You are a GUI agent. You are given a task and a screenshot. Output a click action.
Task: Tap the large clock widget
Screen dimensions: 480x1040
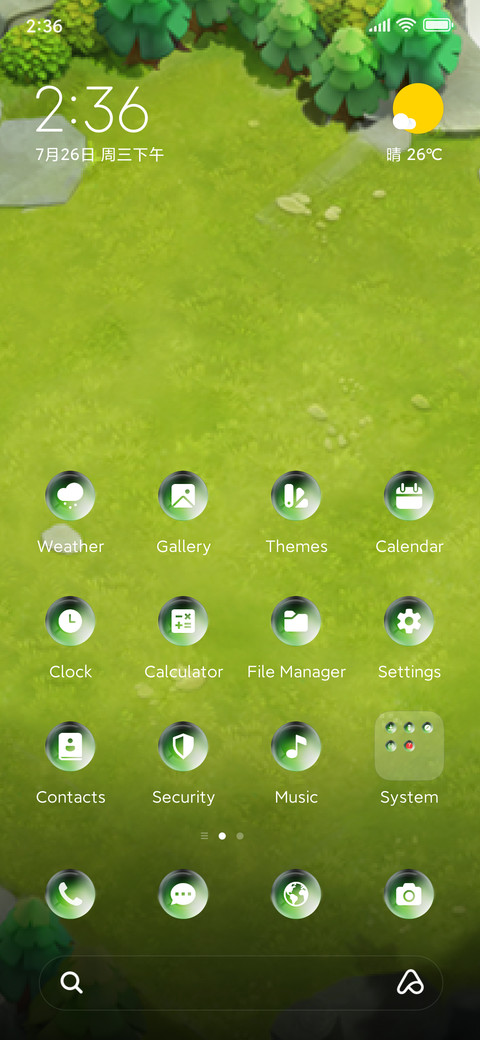(x=92, y=109)
